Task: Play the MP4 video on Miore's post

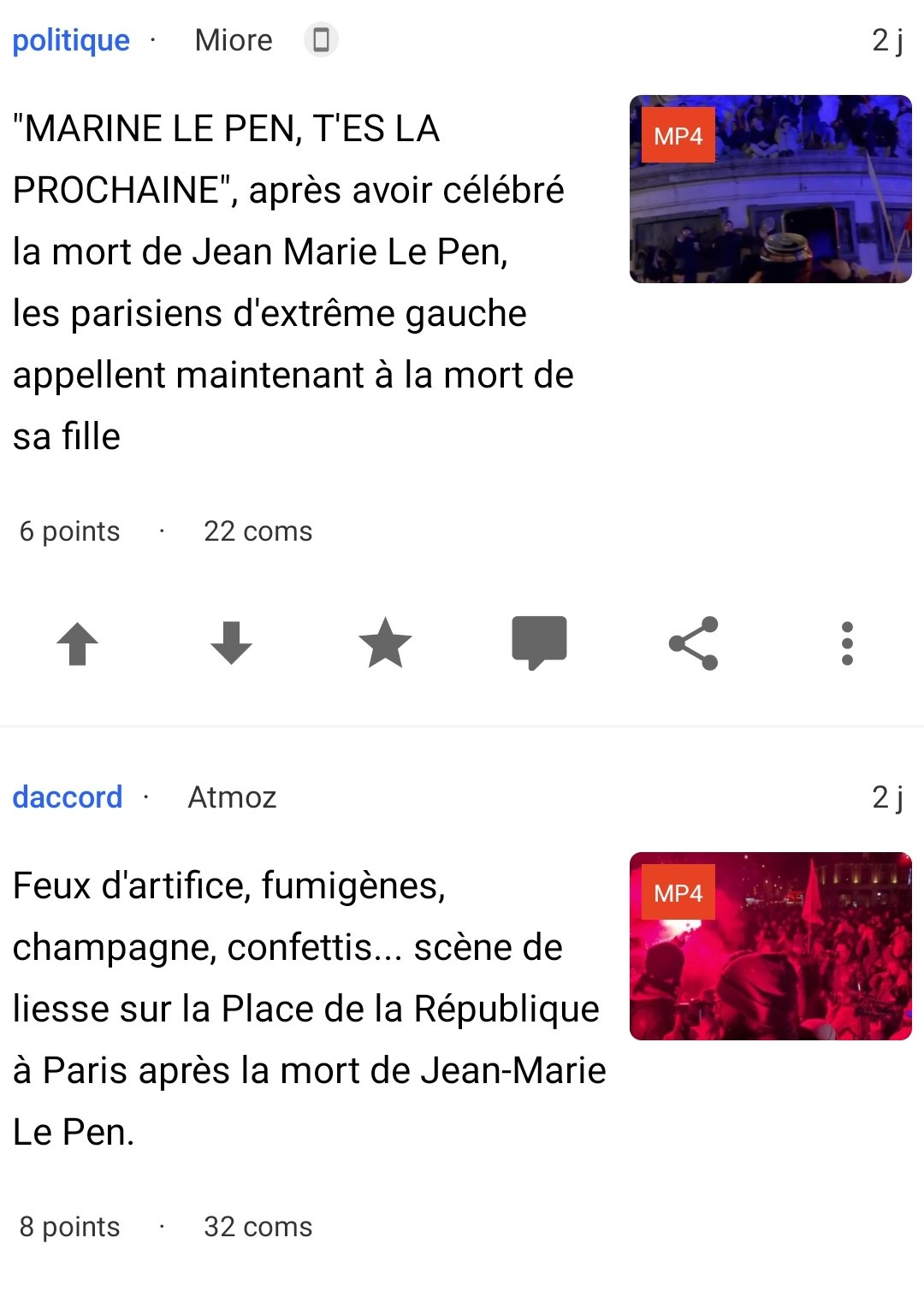Action: click(x=770, y=189)
